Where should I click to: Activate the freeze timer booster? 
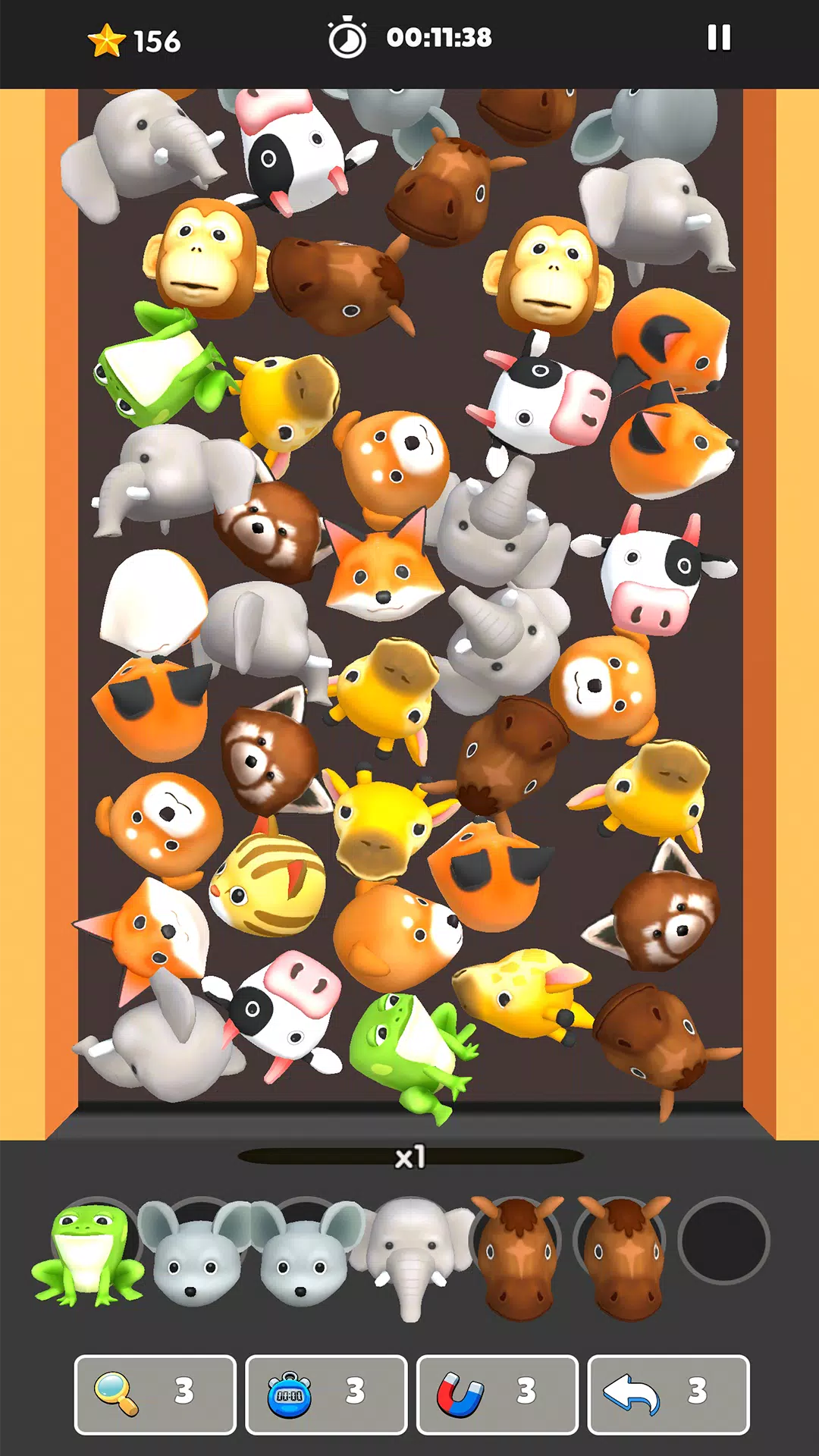point(326,1394)
